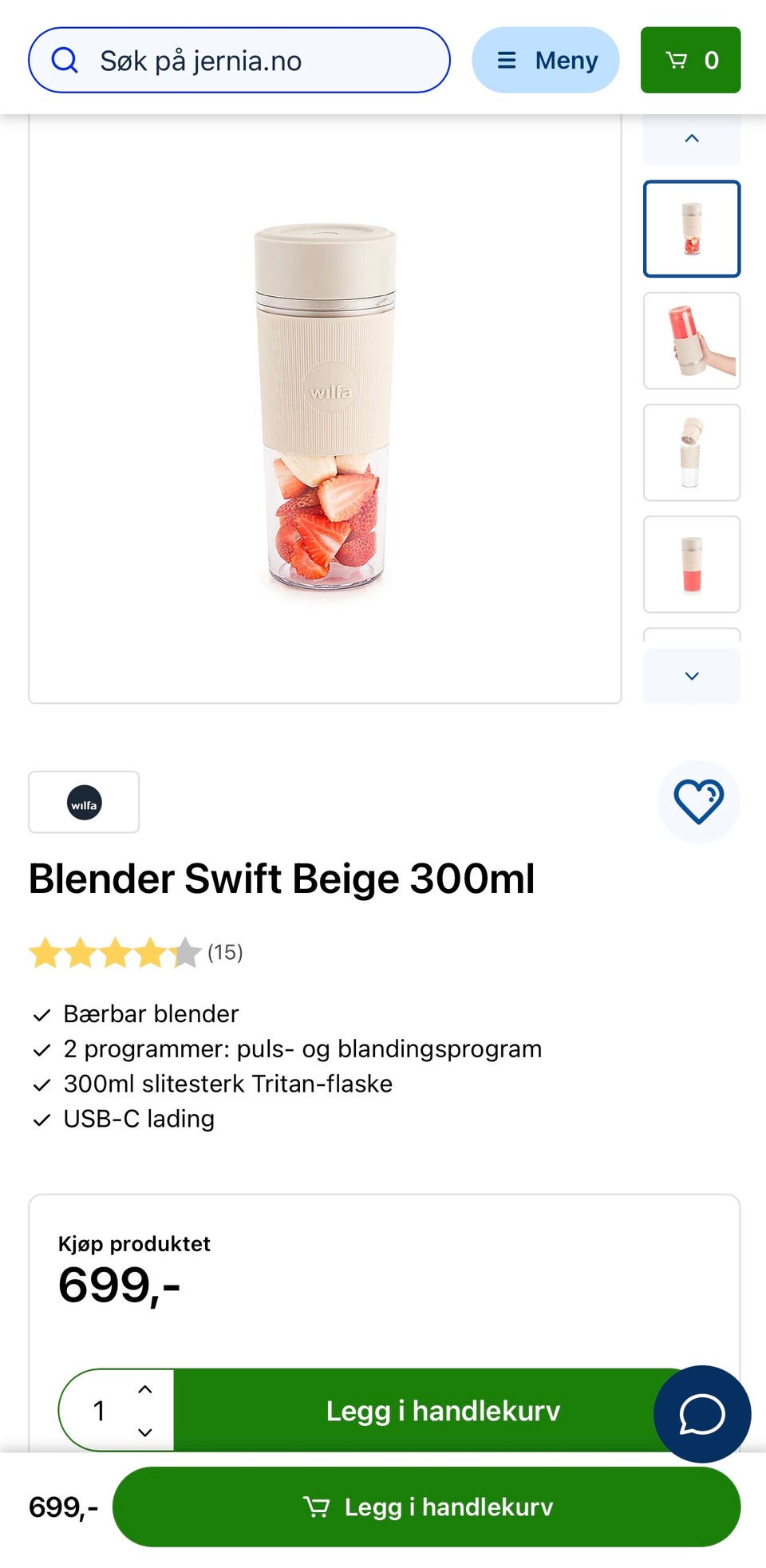Click the checkmark beside USB-C lading

41,1120
